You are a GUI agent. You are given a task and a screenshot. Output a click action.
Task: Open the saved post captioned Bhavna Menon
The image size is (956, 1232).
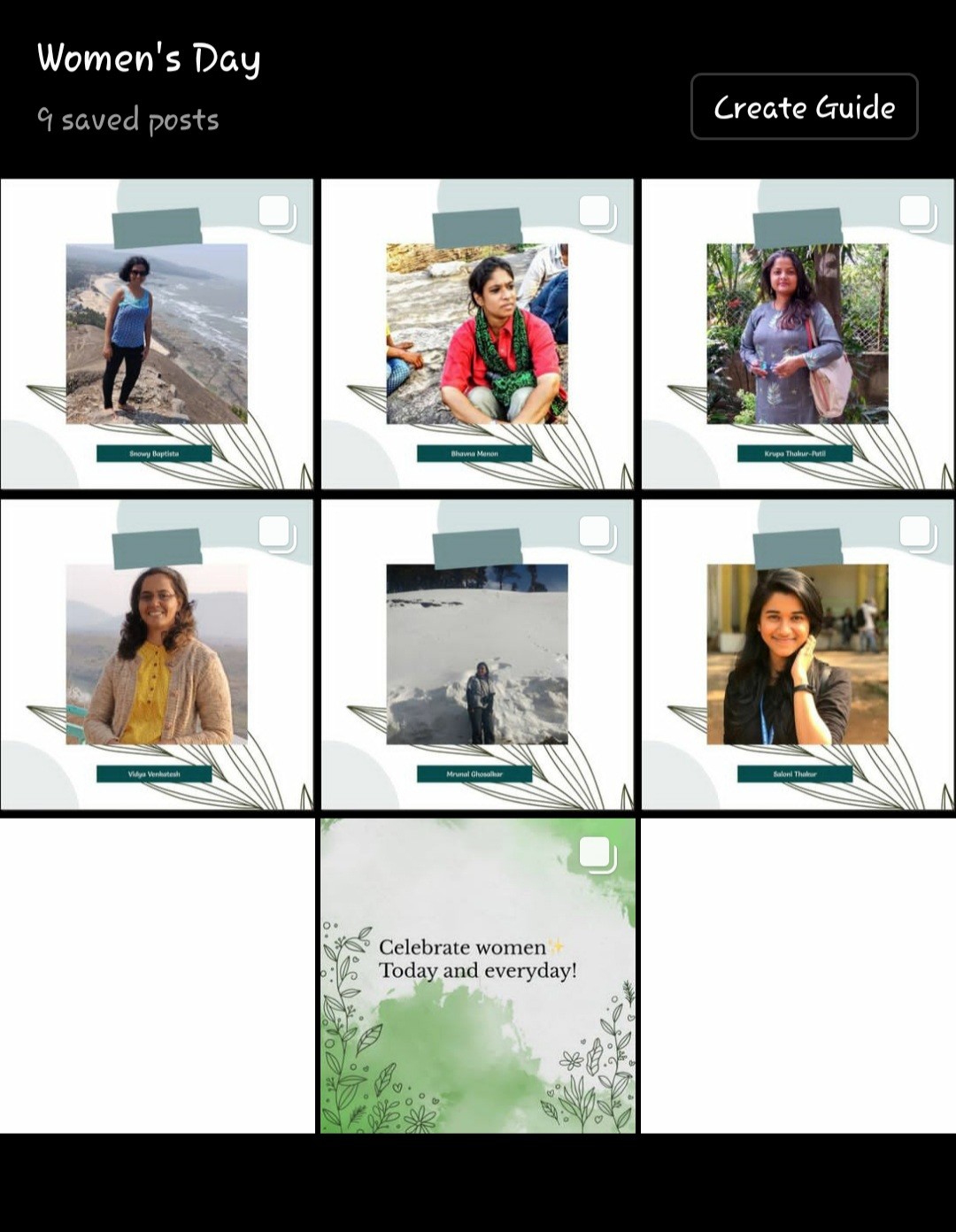click(x=477, y=334)
